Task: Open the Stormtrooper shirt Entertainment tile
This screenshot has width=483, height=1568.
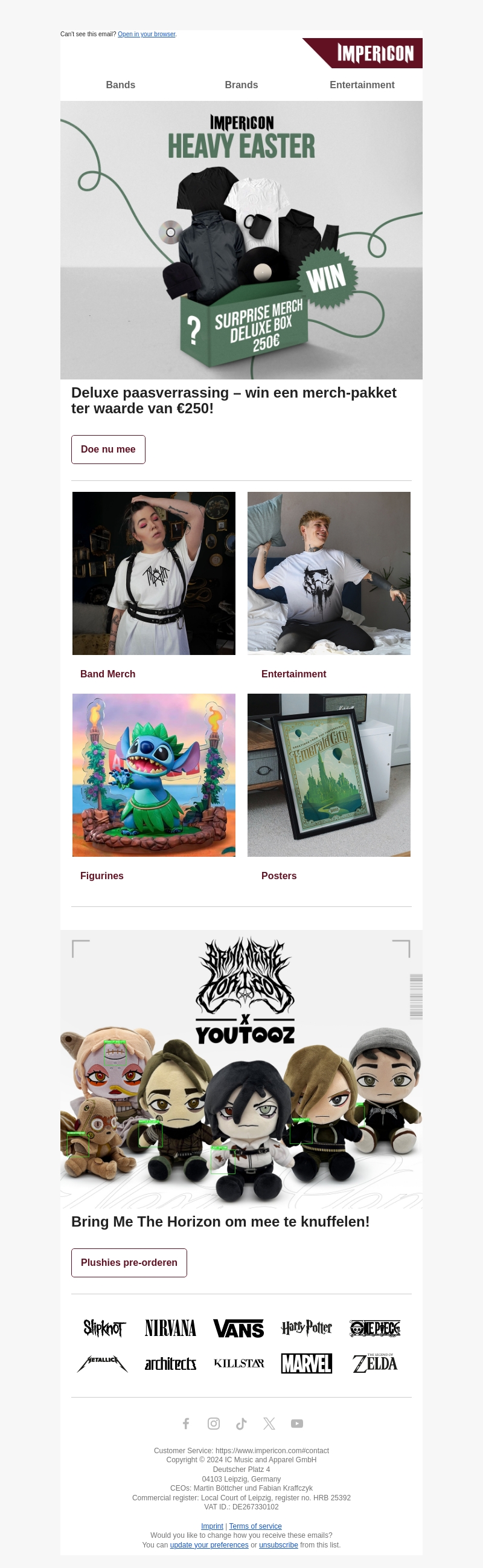Action: pos(328,573)
